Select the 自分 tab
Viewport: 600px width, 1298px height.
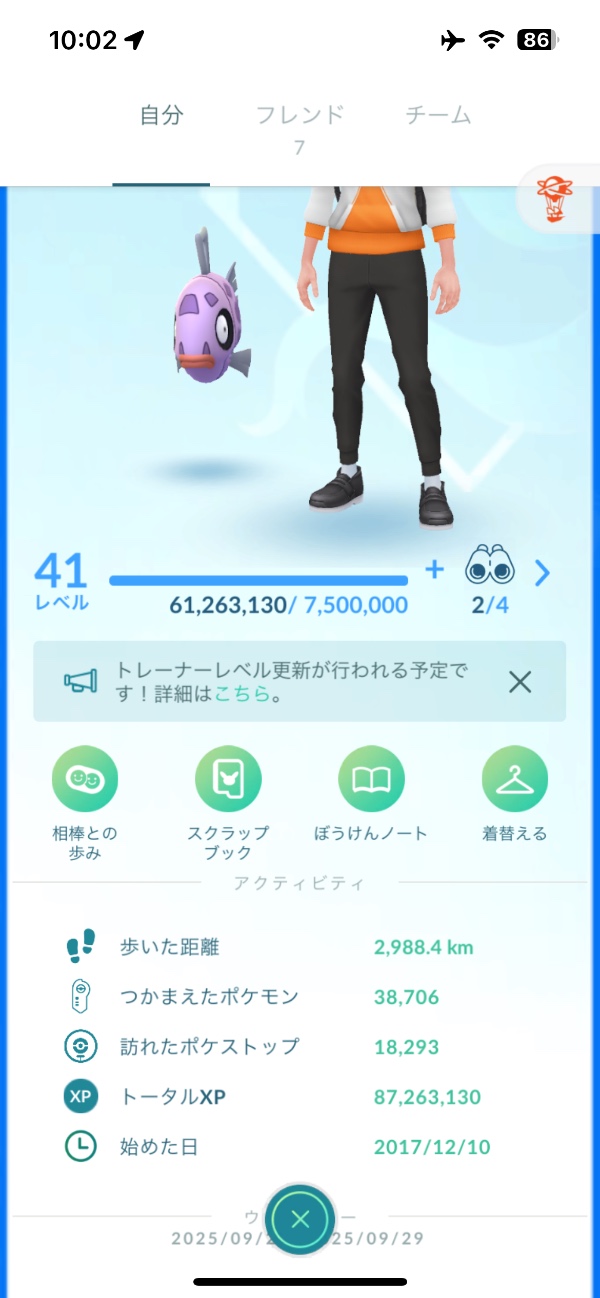(161, 115)
